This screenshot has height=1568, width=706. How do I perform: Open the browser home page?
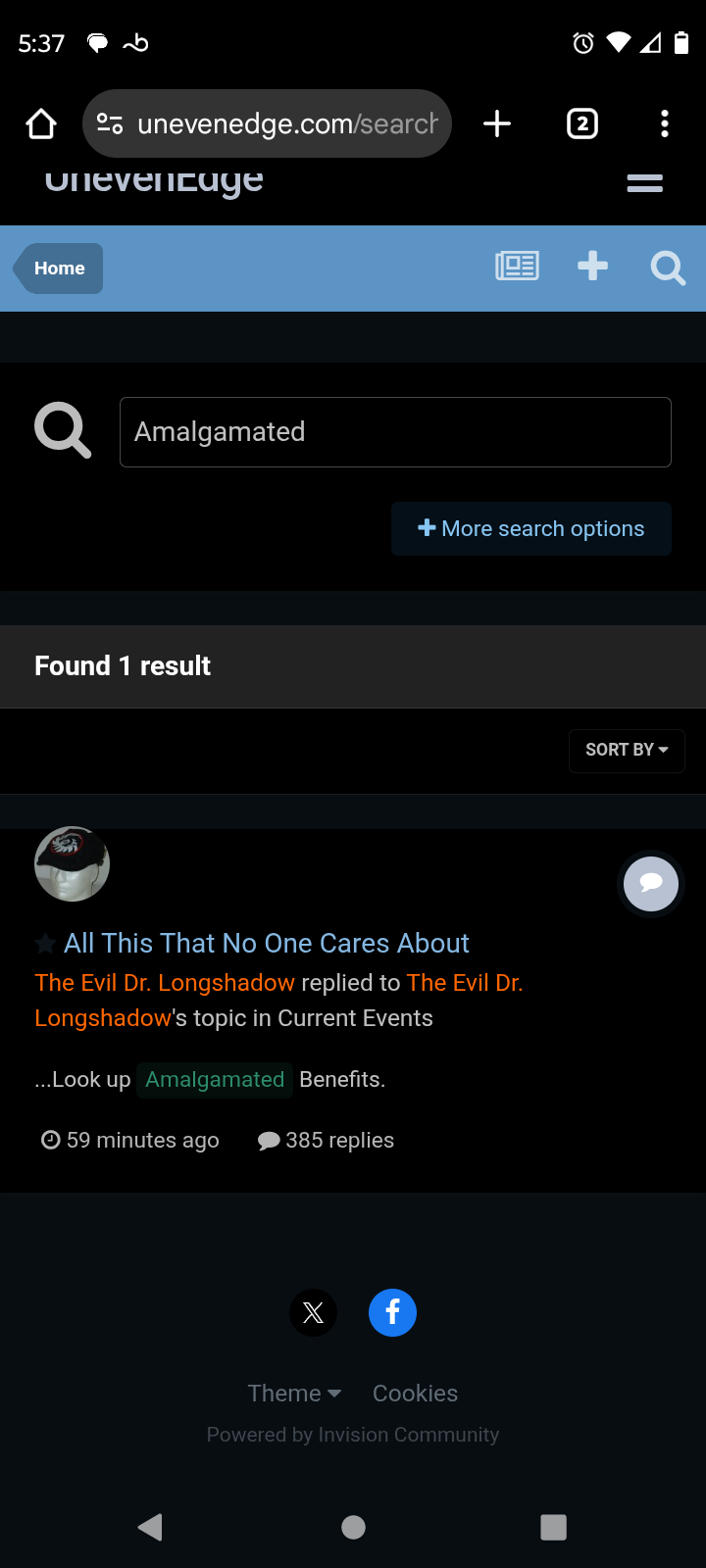tap(41, 123)
